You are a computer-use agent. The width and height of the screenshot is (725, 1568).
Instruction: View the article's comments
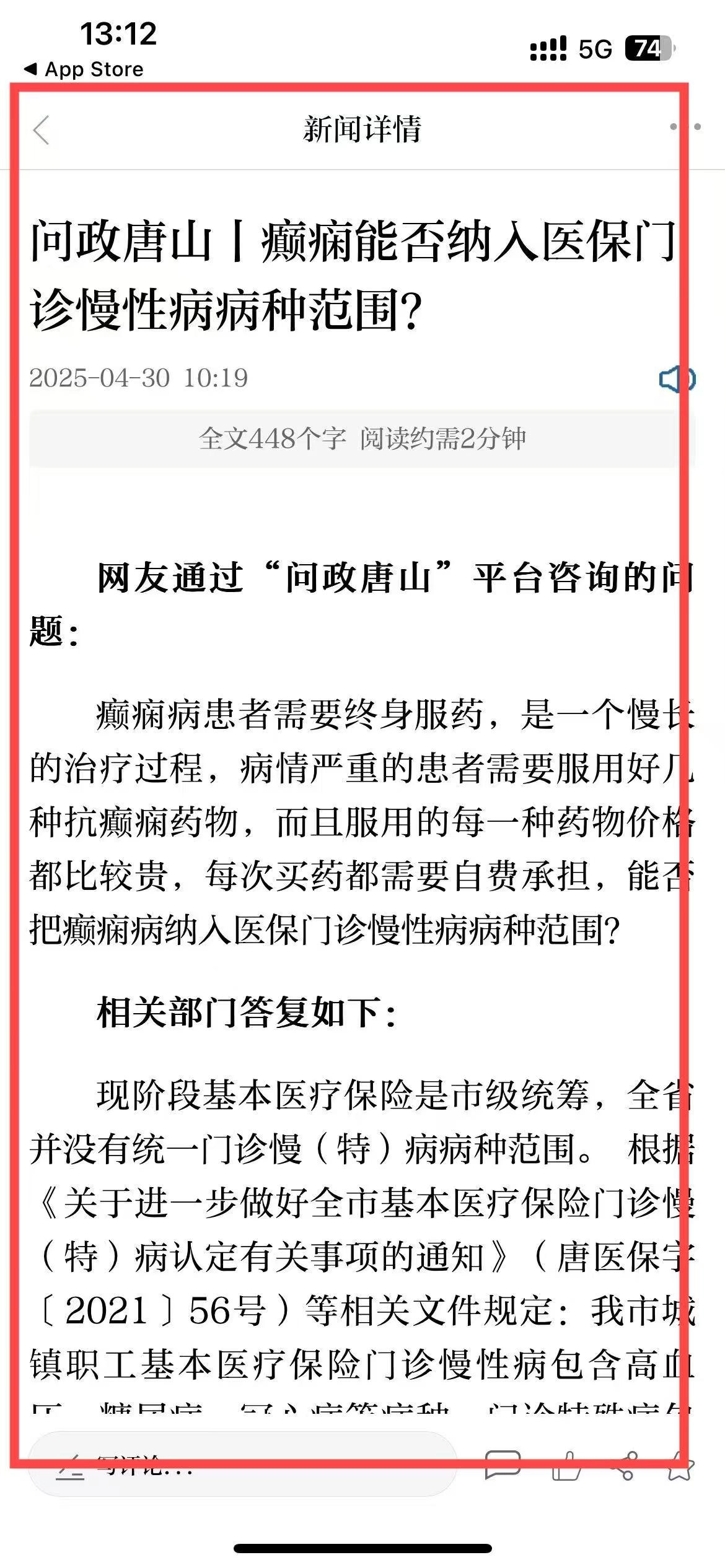(502, 1465)
